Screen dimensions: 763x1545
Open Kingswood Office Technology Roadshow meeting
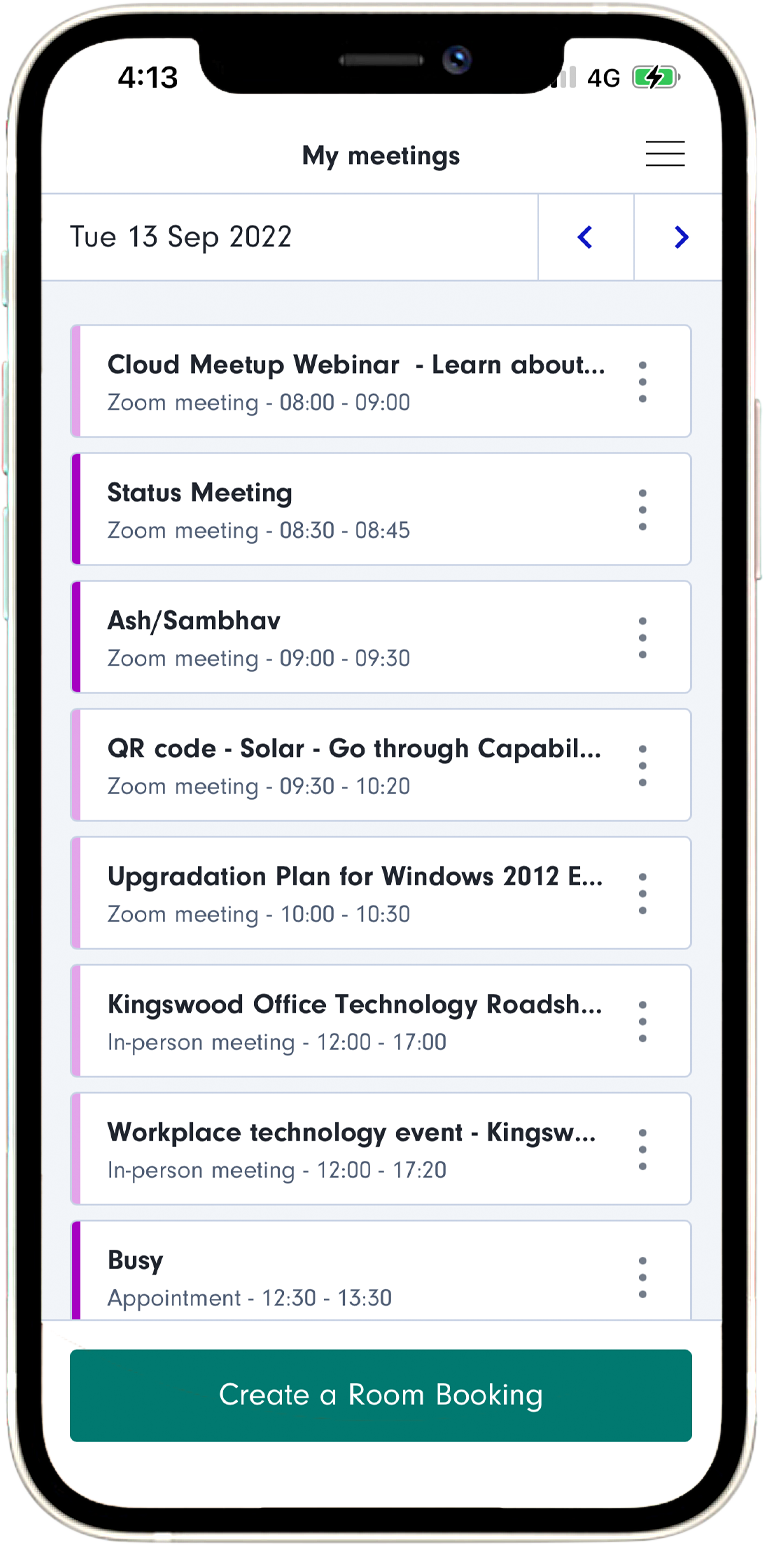[x=355, y=1021]
